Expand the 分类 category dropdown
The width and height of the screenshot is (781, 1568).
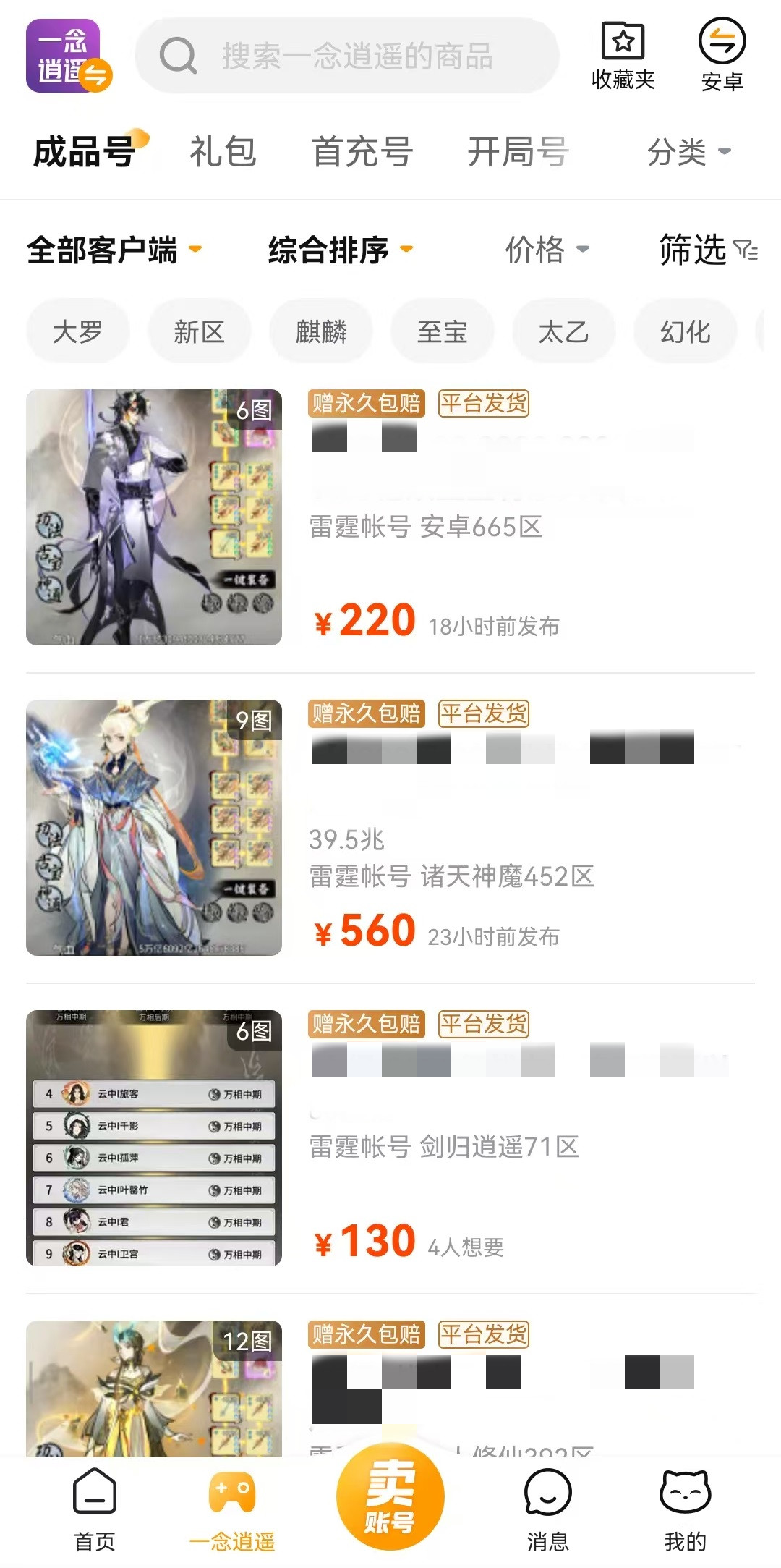(x=688, y=152)
